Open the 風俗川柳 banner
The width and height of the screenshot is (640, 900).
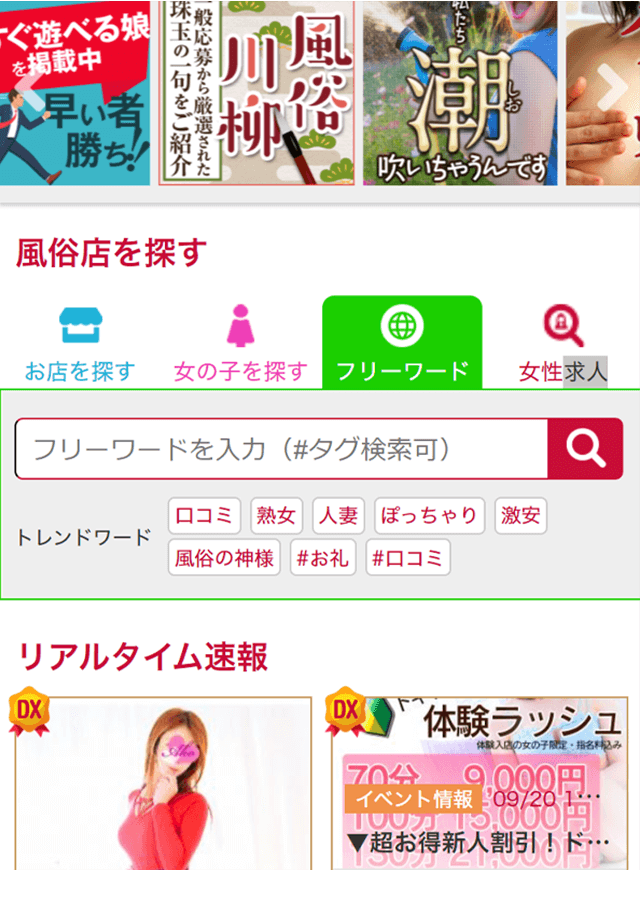(x=256, y=92)
